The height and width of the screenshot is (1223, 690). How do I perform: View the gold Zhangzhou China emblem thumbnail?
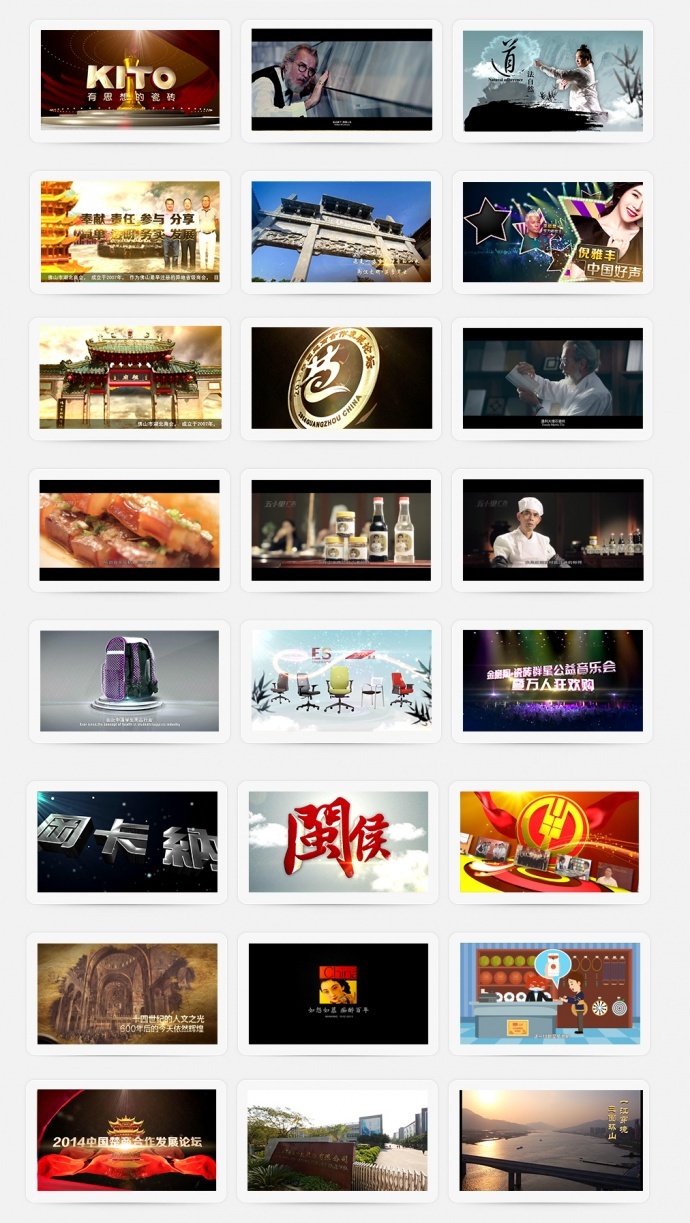341,378
